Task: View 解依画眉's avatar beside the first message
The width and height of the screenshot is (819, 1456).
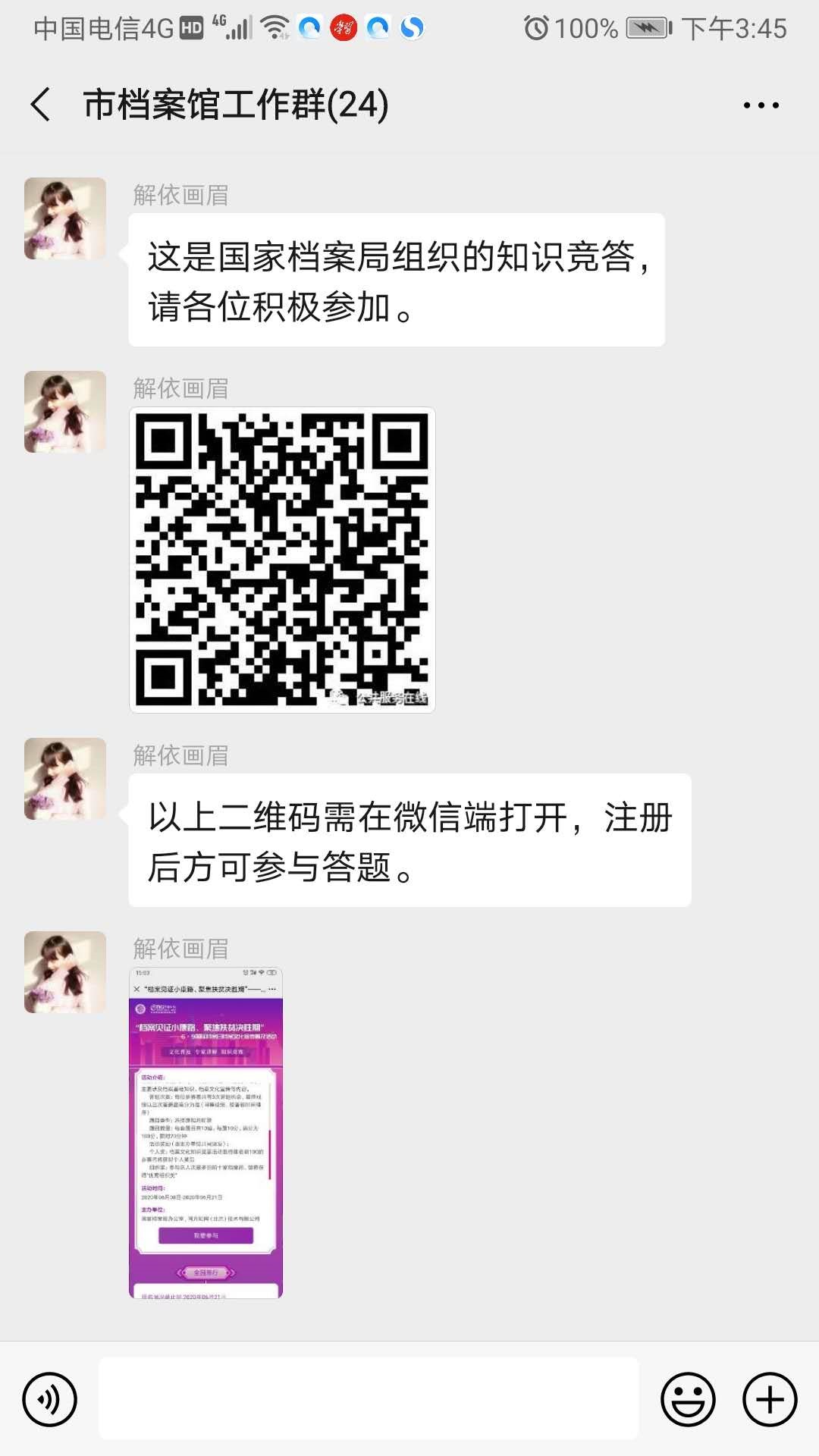Action: pos(65,218)
